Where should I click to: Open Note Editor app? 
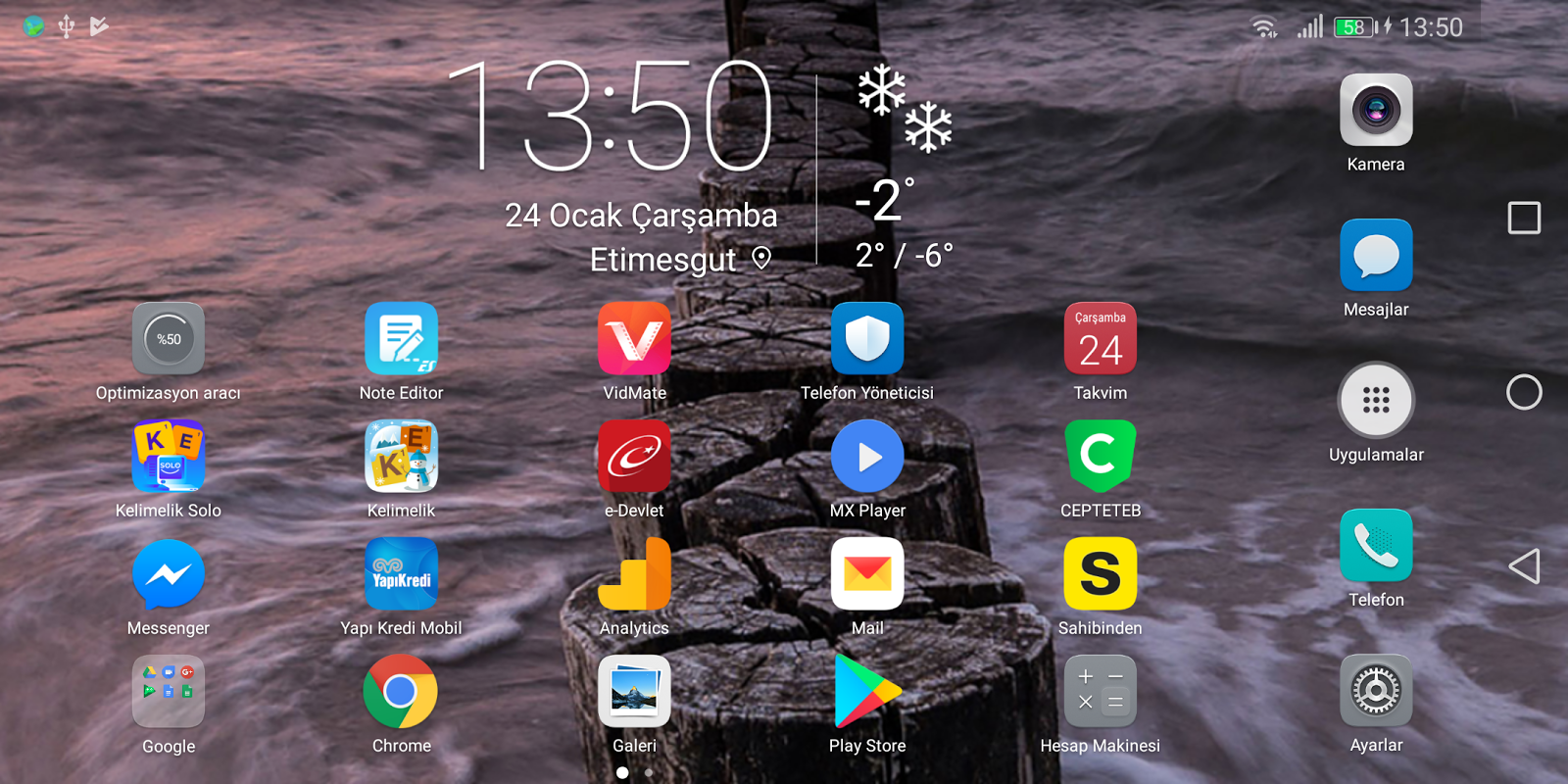coord(402,339)
